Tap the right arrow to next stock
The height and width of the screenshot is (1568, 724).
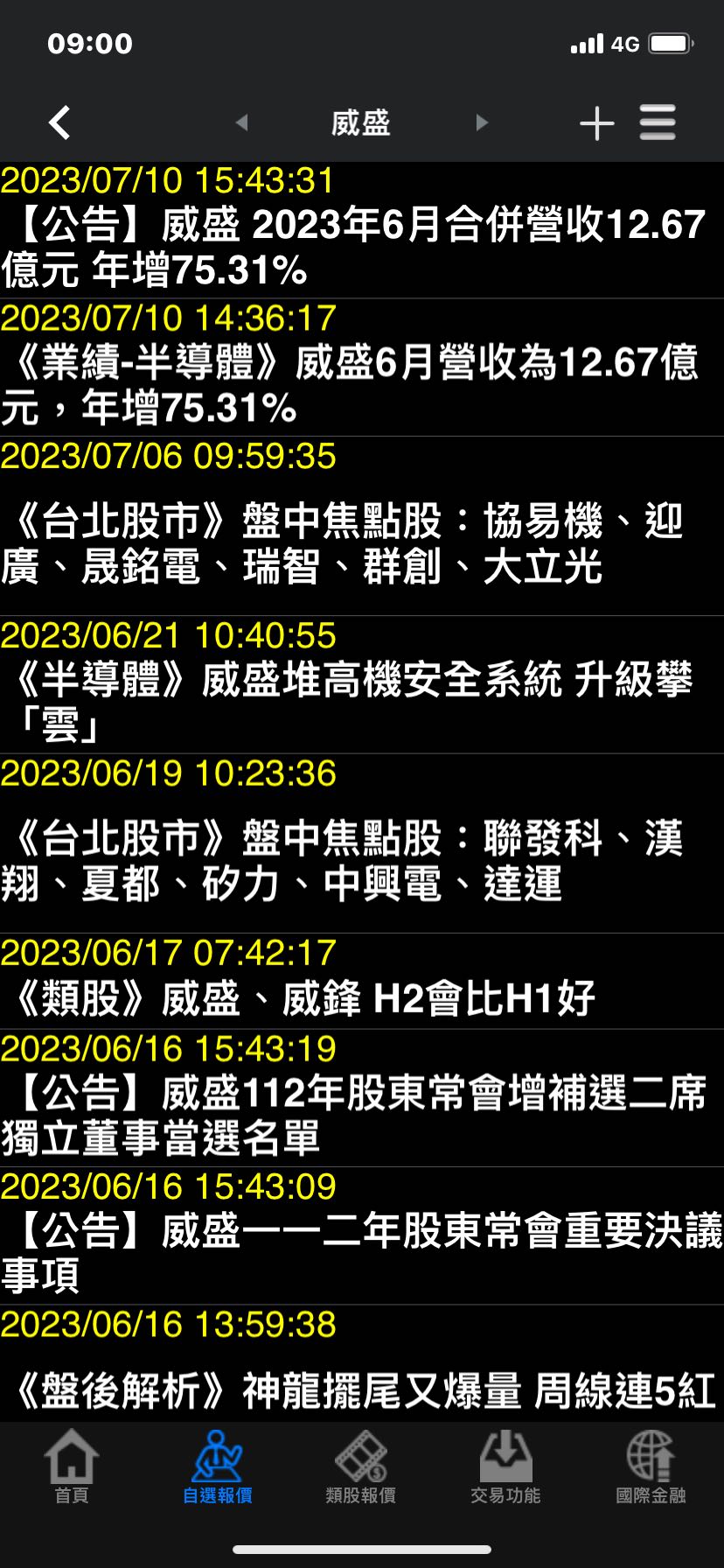click(482, 122)
